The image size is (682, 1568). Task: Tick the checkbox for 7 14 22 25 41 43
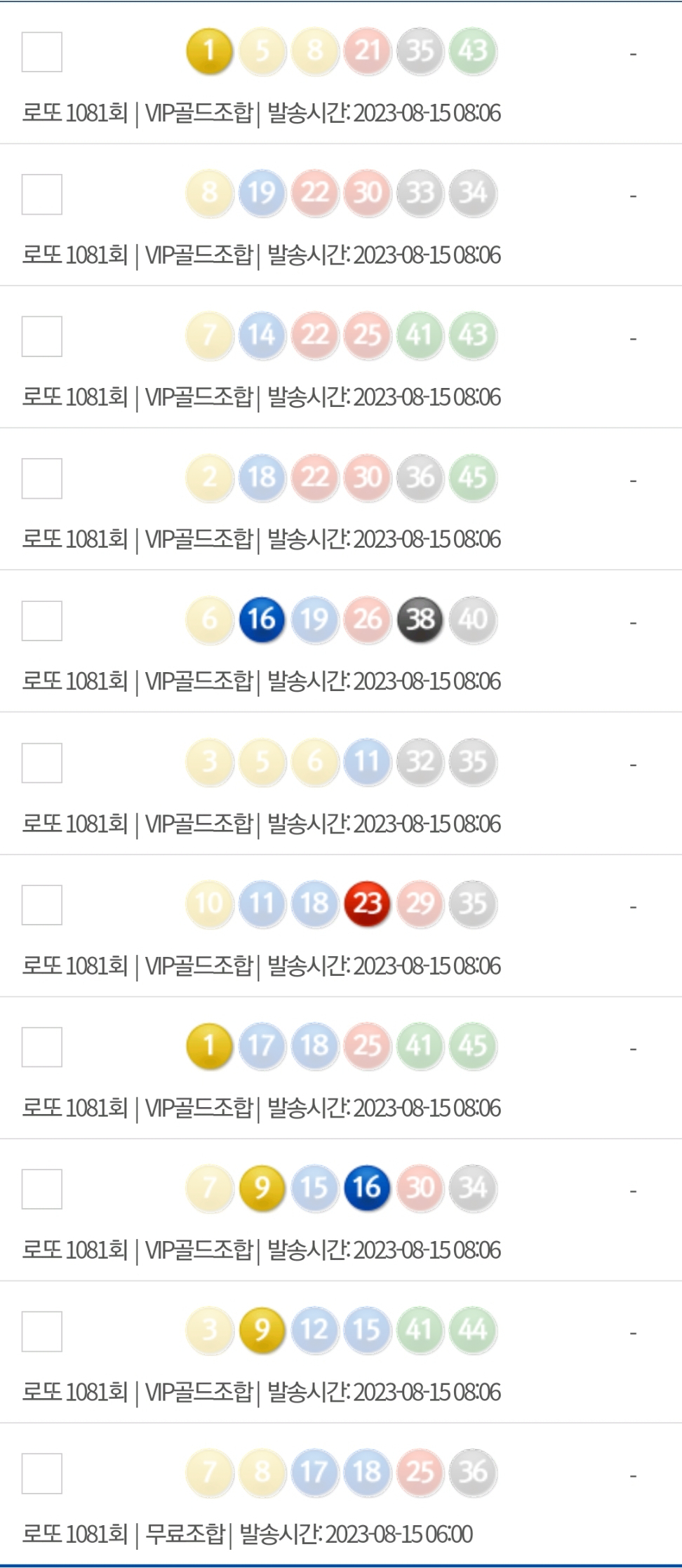coord(42,336)
